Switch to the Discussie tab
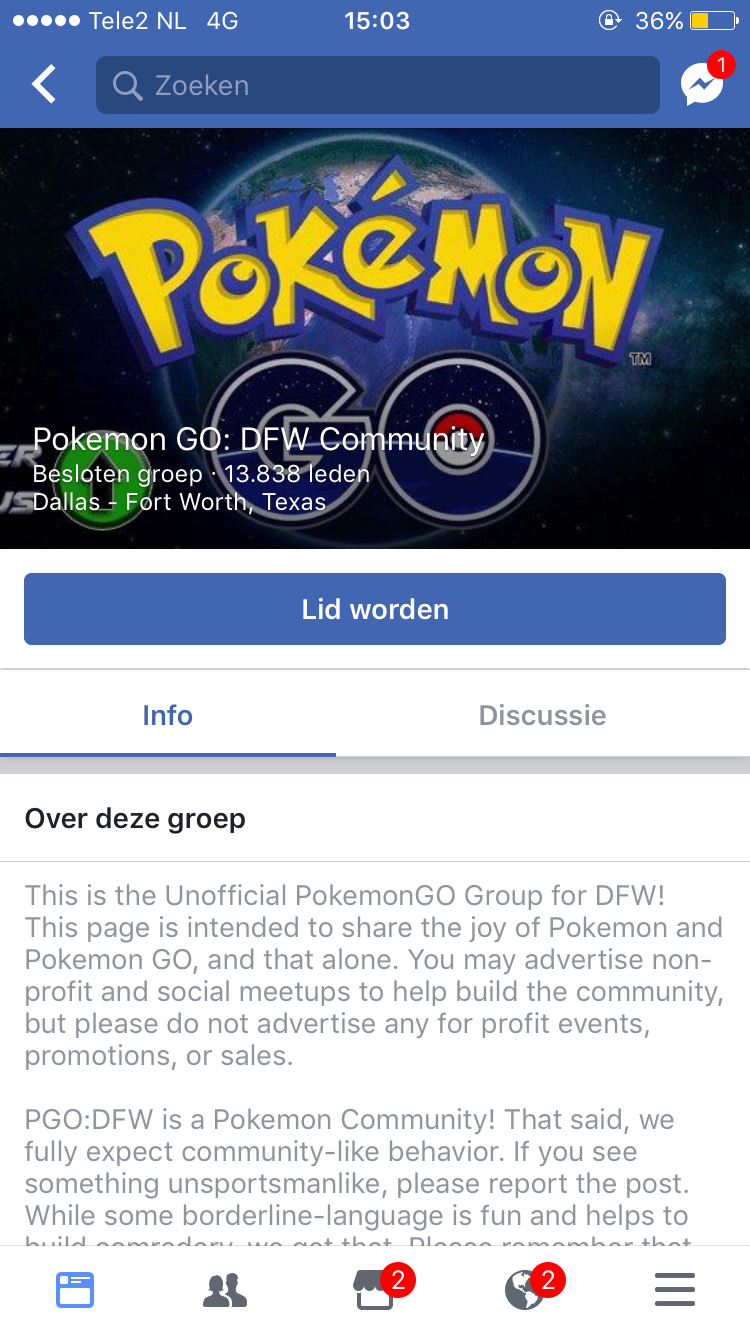The height and width of the screenshot is (1334, 750). click(x=542, y=715)
